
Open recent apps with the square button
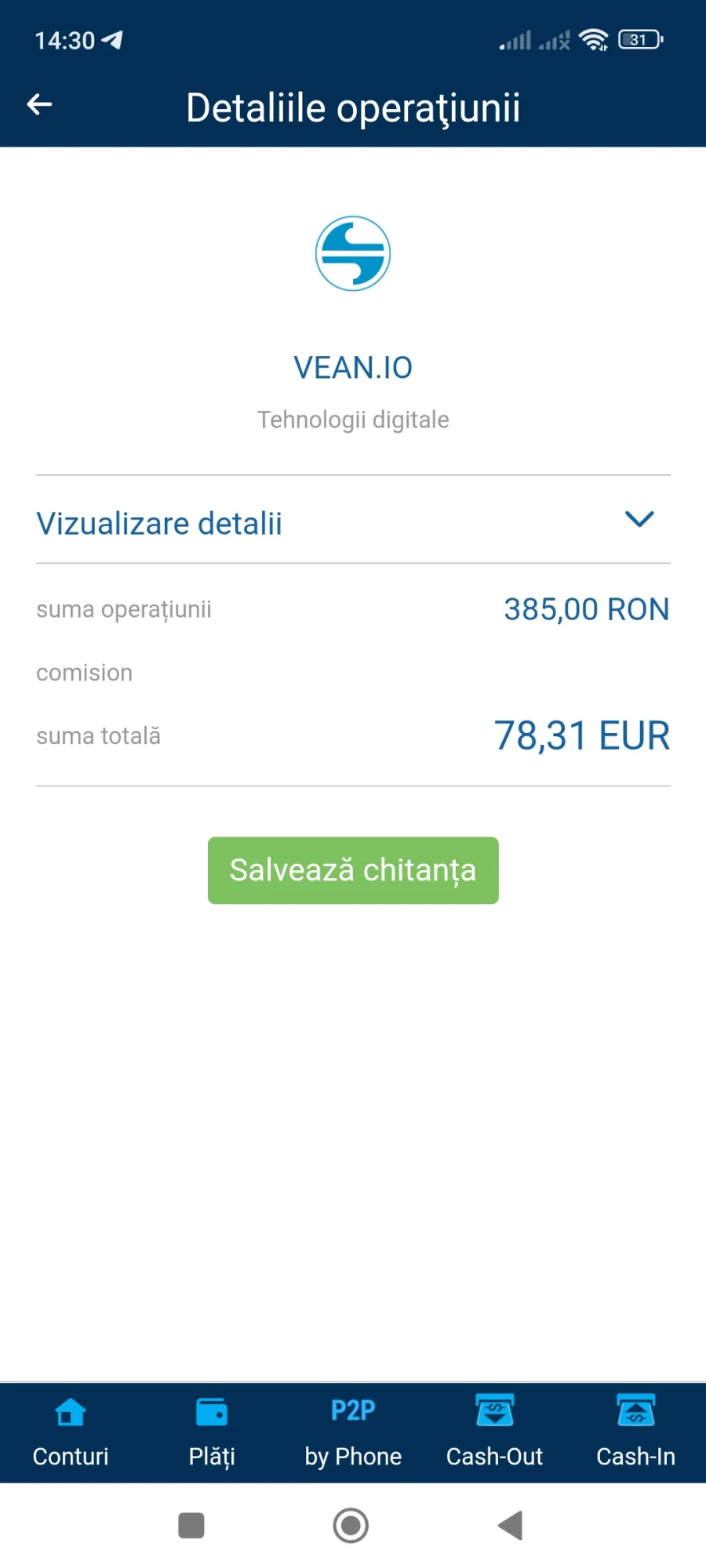(x=191, y=1526)
